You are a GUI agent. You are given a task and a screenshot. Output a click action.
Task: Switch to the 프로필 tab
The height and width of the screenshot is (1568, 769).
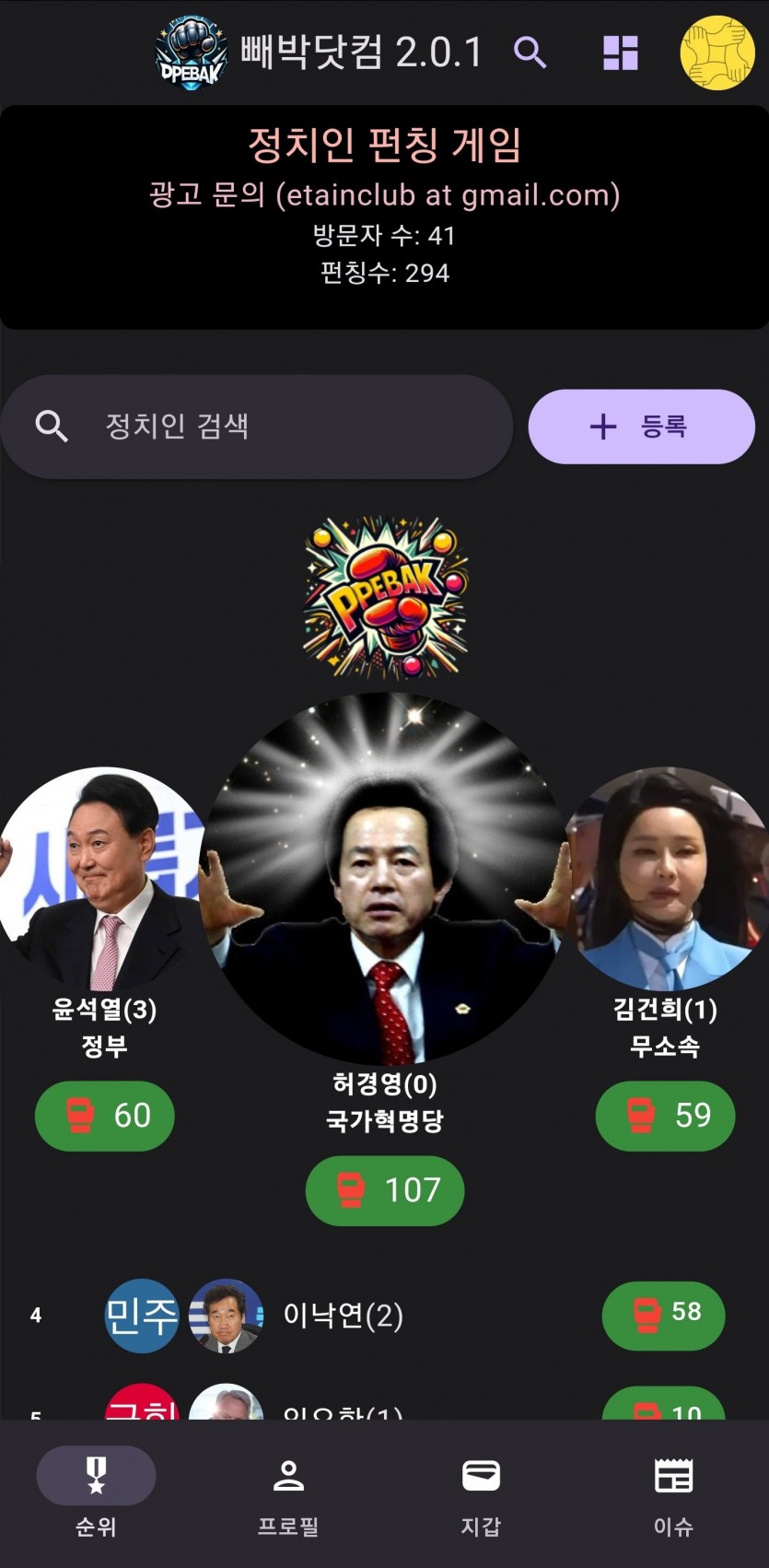pyautogui.click(x=288, y=1494)
